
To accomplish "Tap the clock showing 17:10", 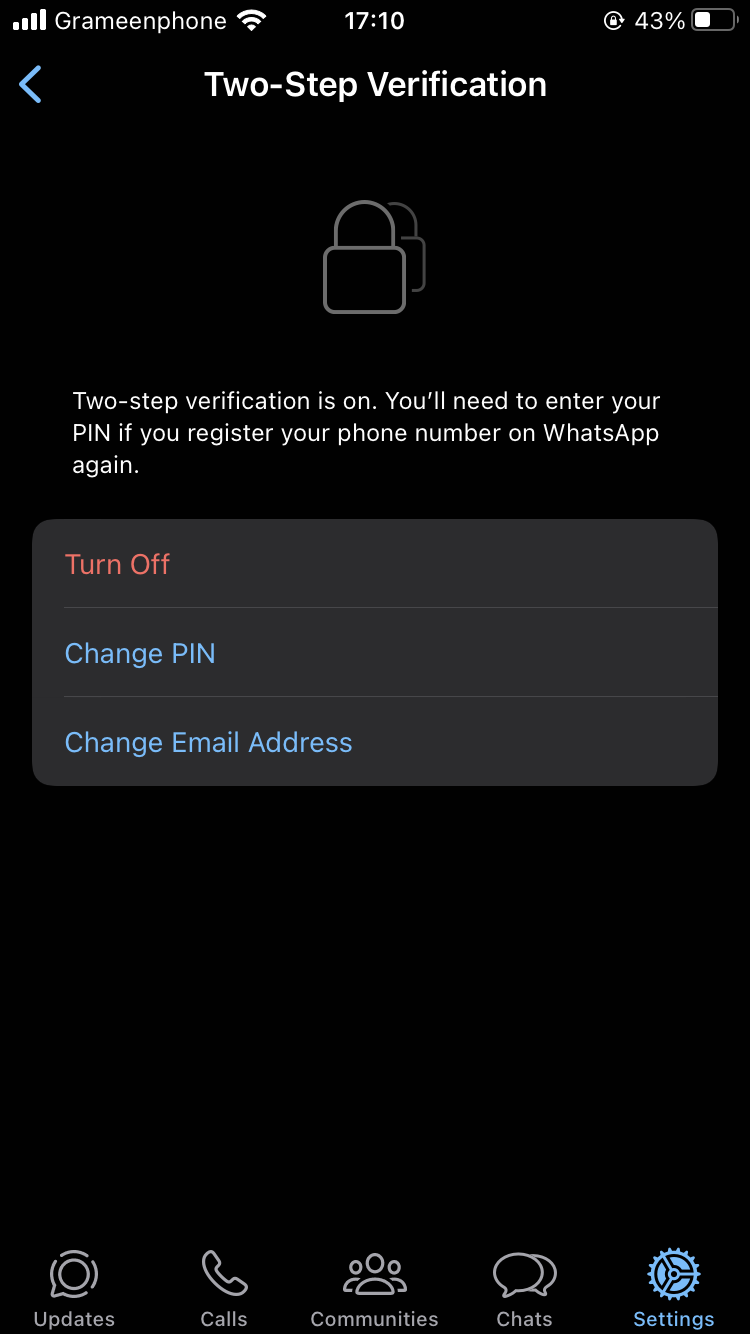I will (374, 20).
